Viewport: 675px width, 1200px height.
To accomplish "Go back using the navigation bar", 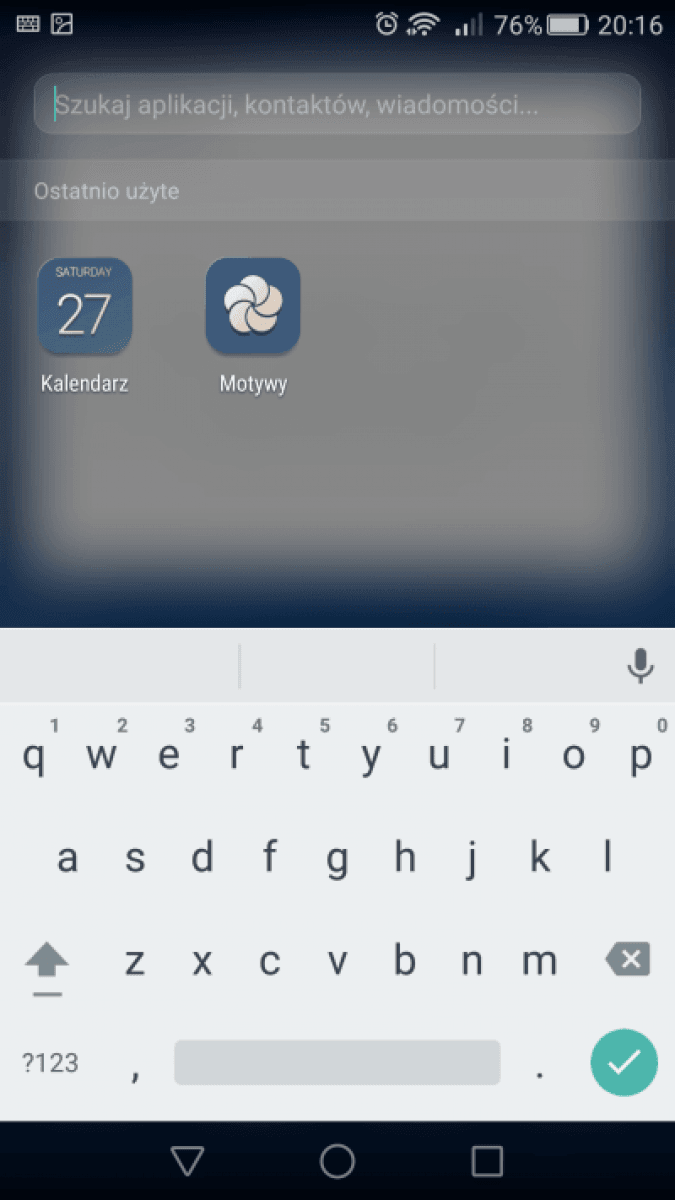I will [187, 1160].
